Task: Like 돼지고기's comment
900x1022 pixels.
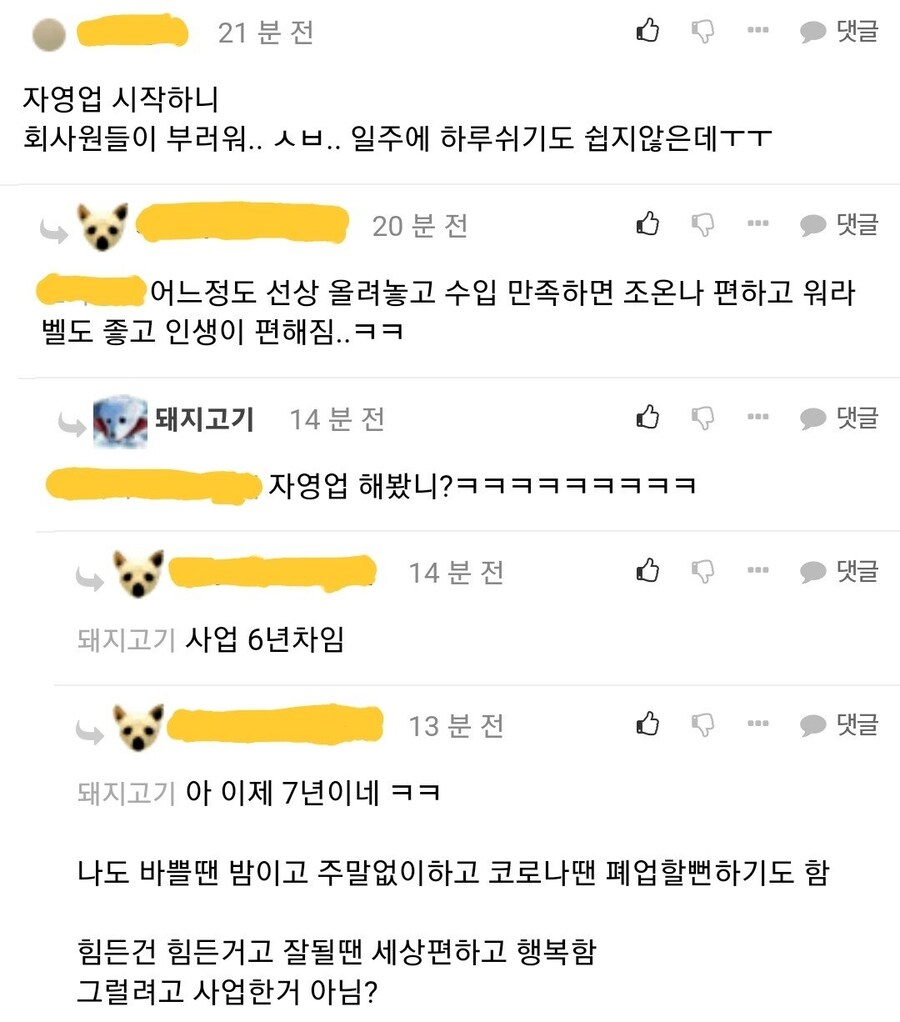Action: pyautogui.click(x=648, y=418)
